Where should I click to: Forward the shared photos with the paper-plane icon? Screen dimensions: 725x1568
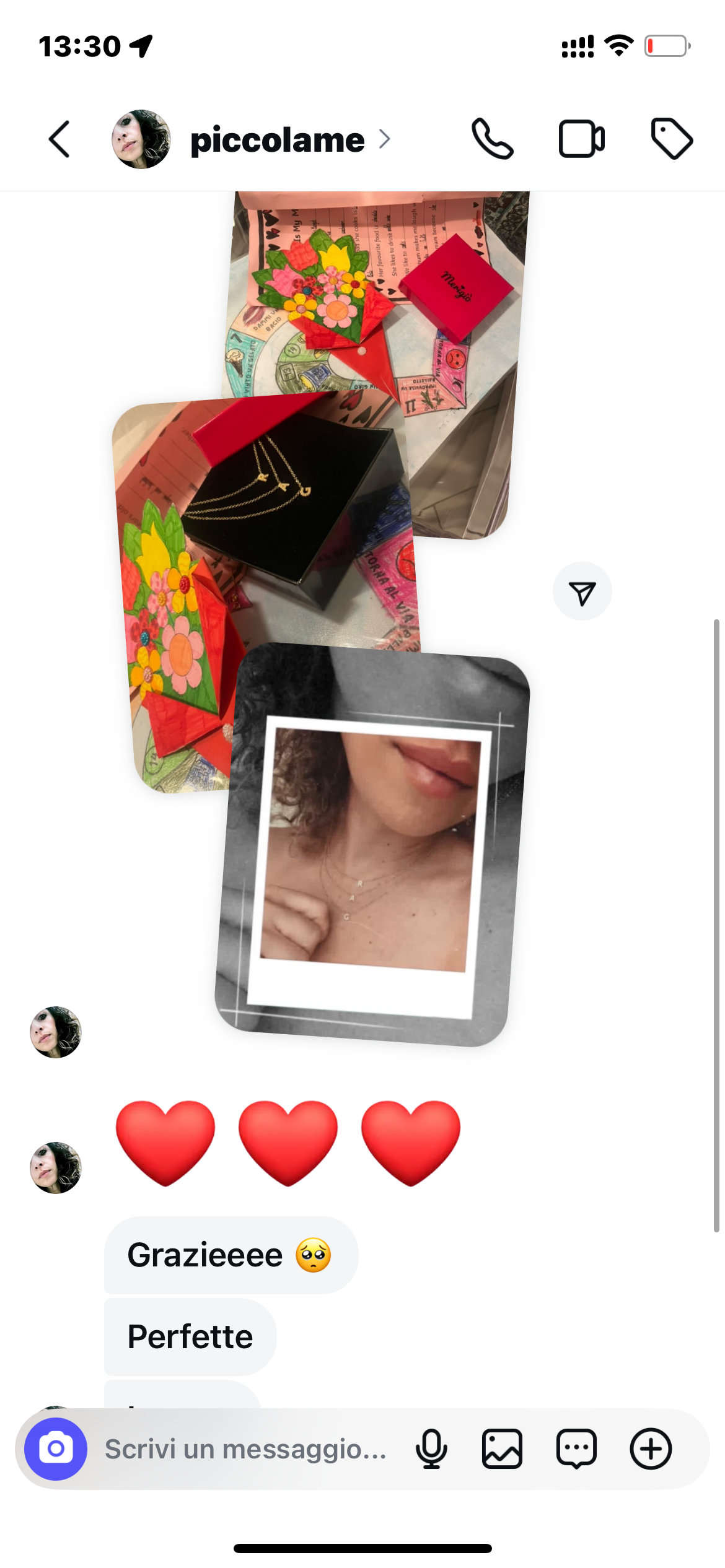[582, 592]
